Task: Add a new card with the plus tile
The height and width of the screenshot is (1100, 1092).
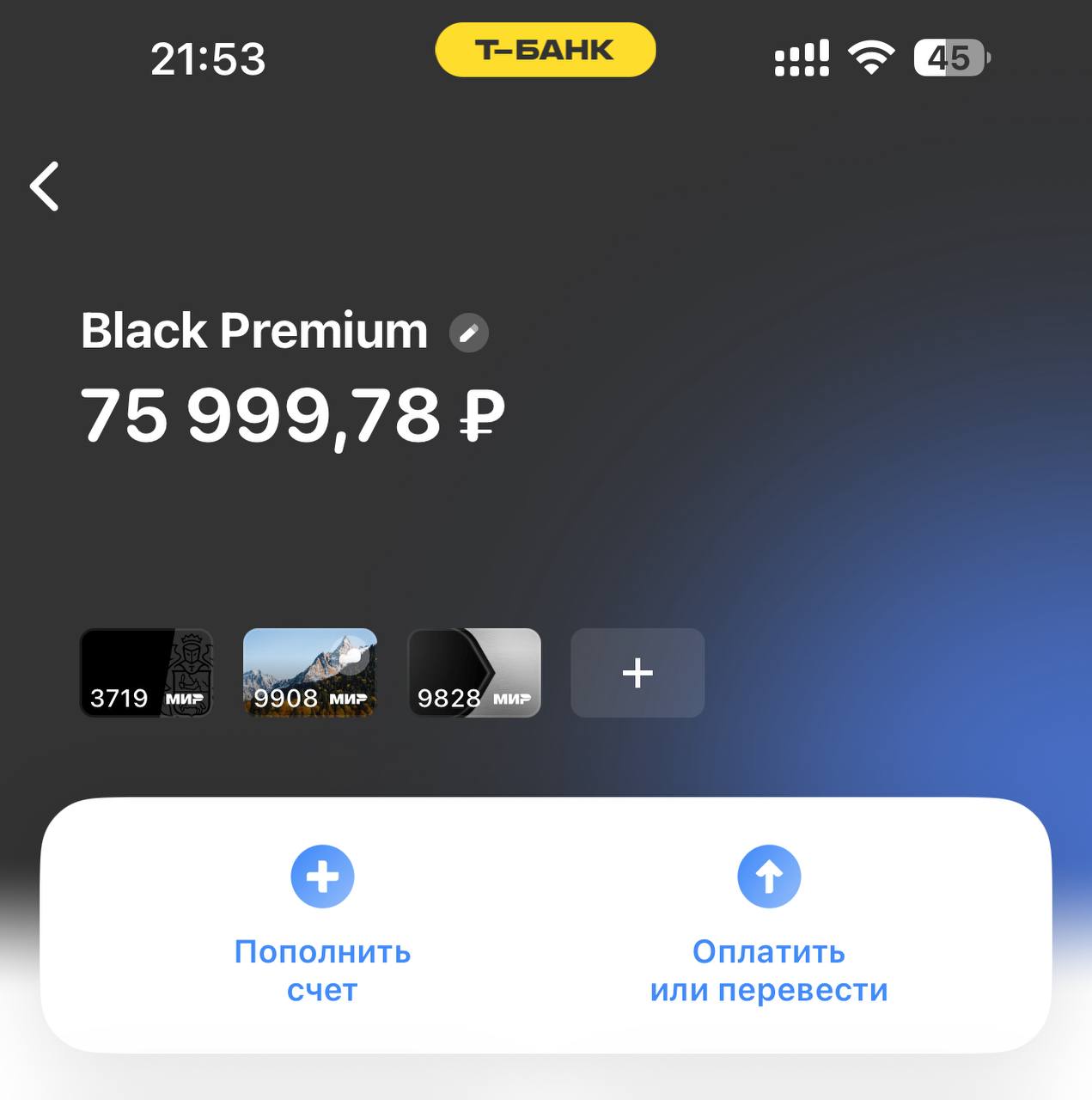Action: coord(638,673)
